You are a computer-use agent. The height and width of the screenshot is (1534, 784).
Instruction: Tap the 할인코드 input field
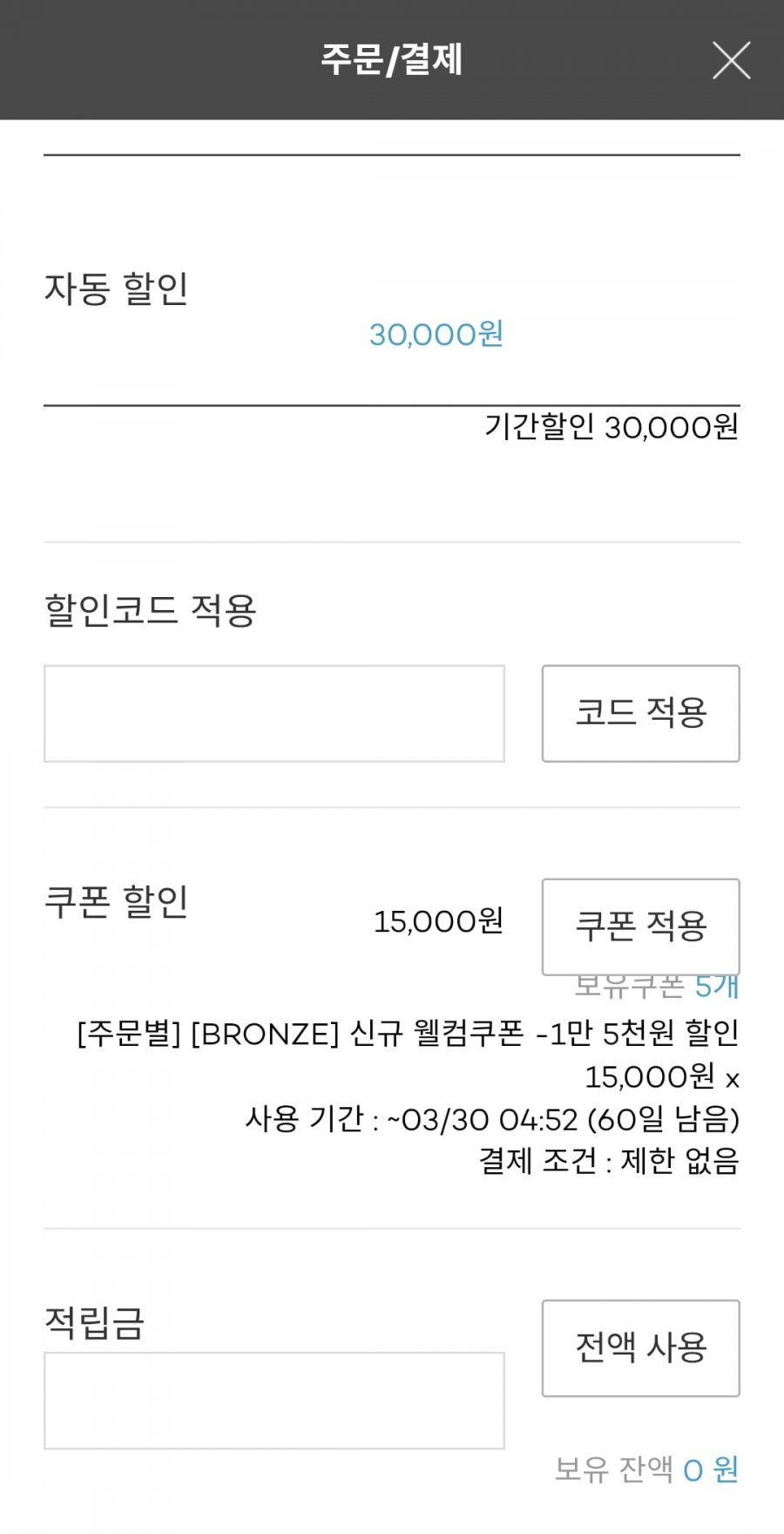(274, 714)
